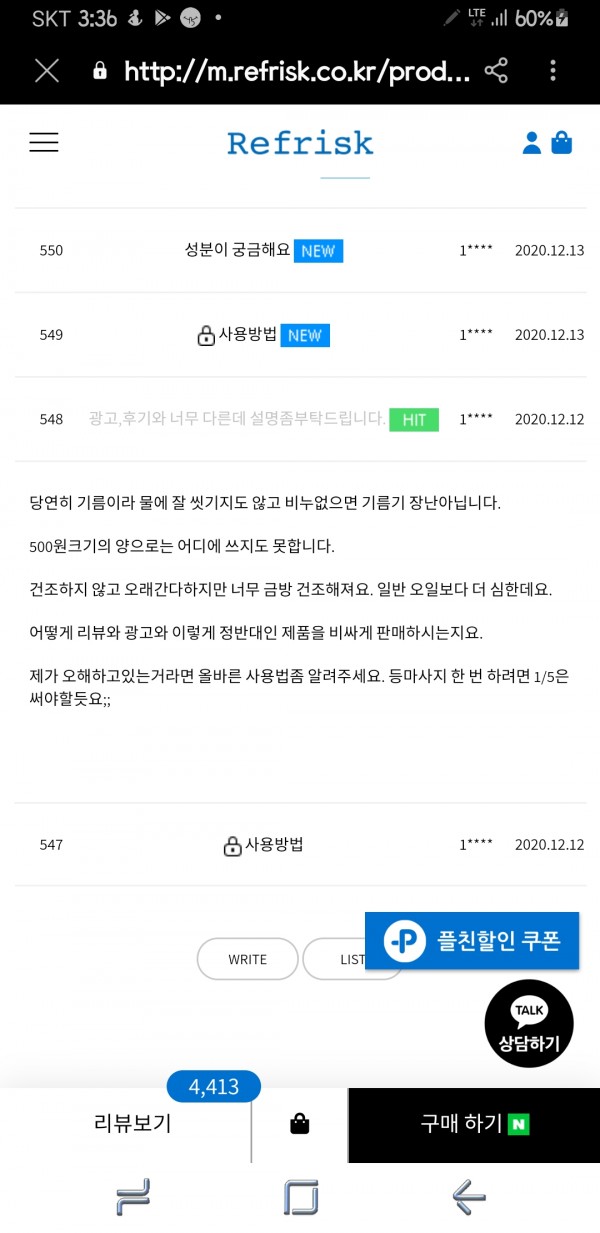Close the in-app browser tab
This screenshot has height=1233, width=600.
click(x=47, y=70)
